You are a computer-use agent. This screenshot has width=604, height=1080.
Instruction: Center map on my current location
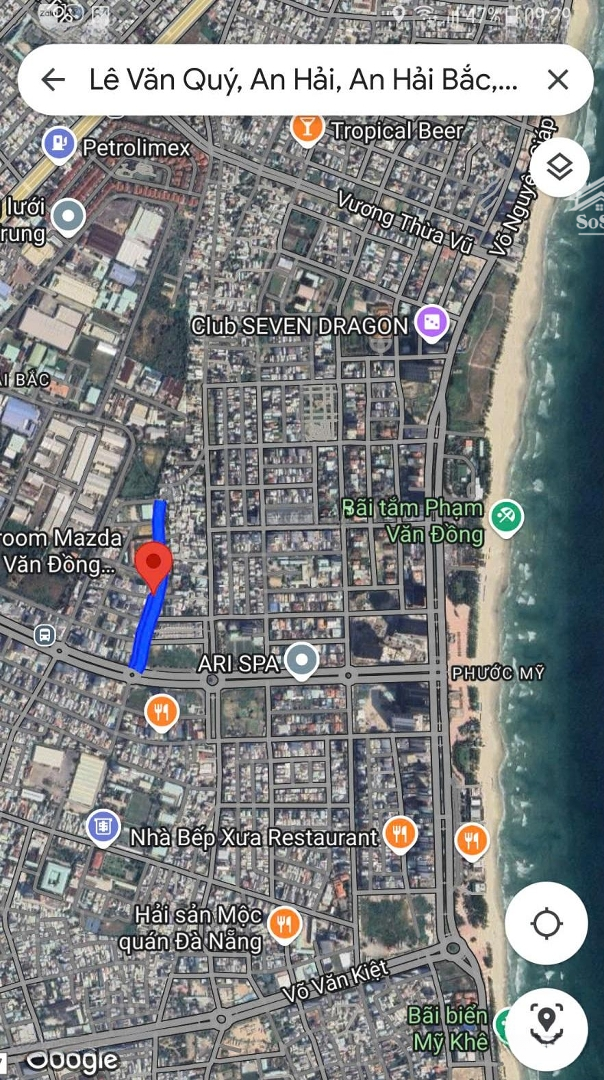click(x=546, y=923)
